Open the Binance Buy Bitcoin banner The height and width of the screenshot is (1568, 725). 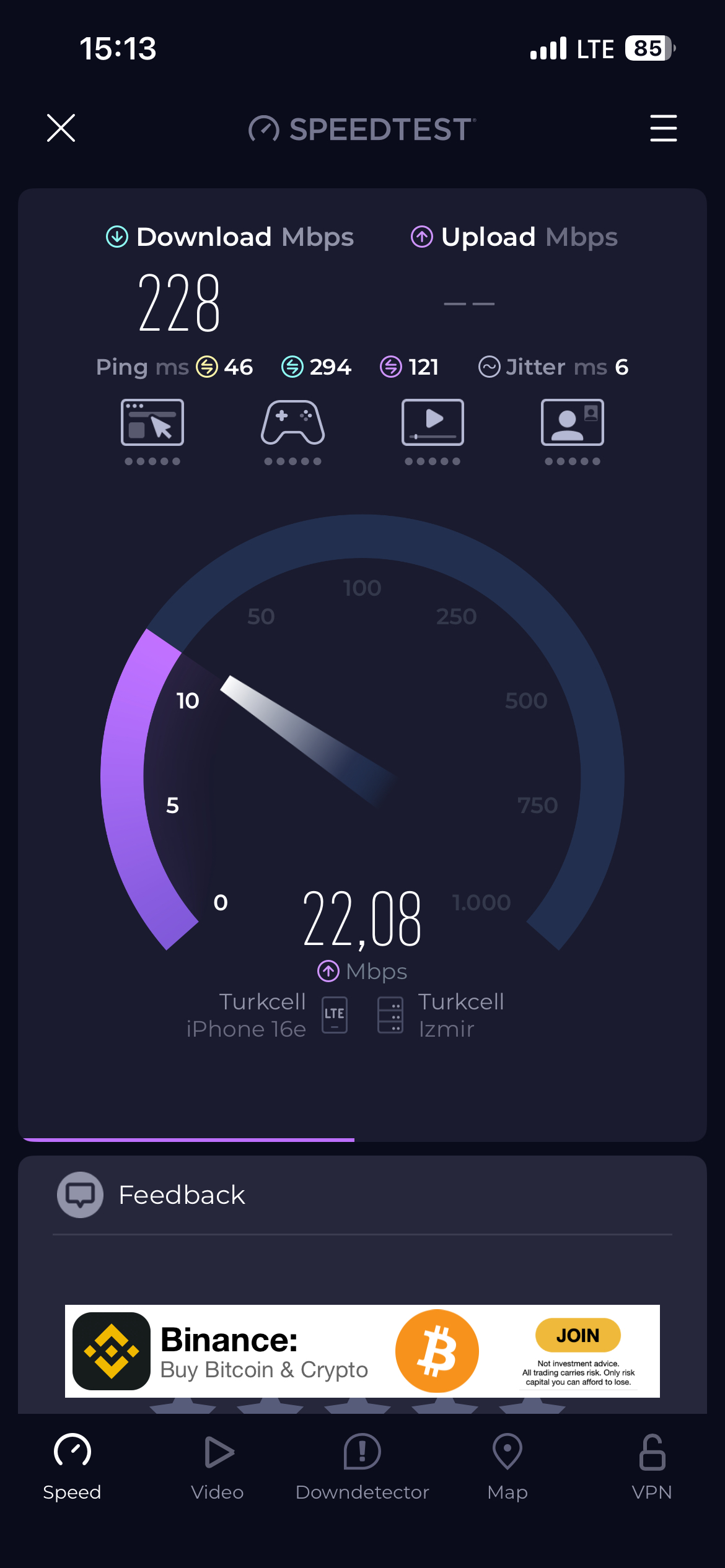[362, 1351]
